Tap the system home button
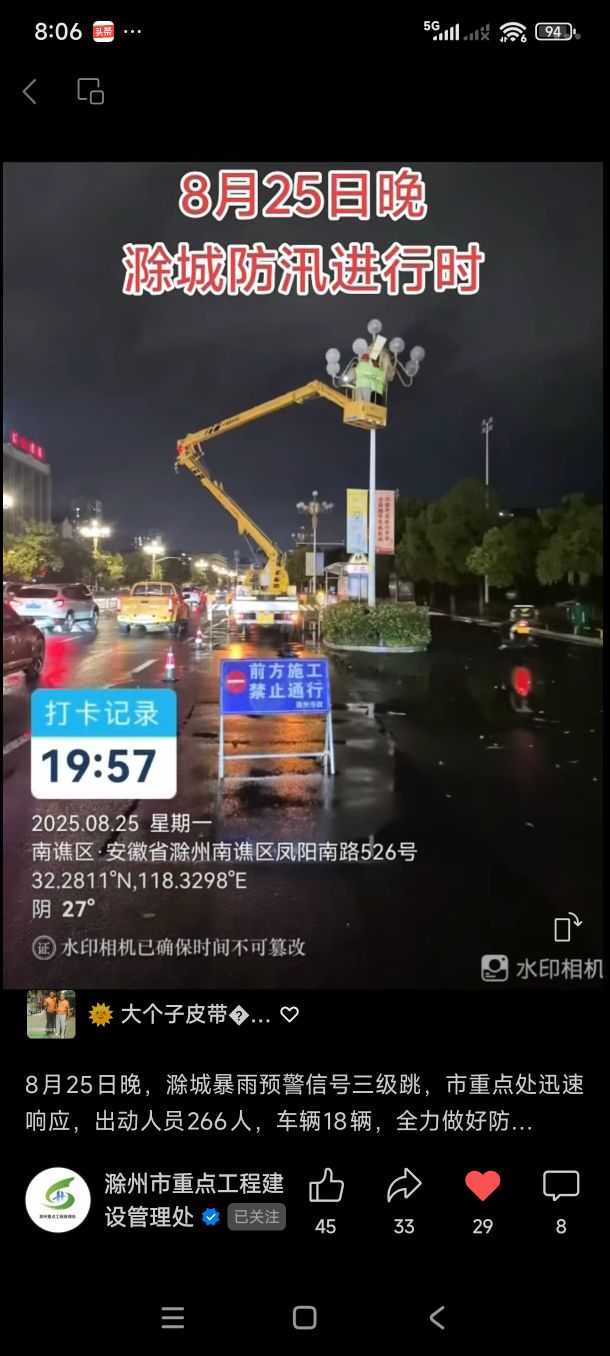The image size is (610, 1356). [305, 1317]
